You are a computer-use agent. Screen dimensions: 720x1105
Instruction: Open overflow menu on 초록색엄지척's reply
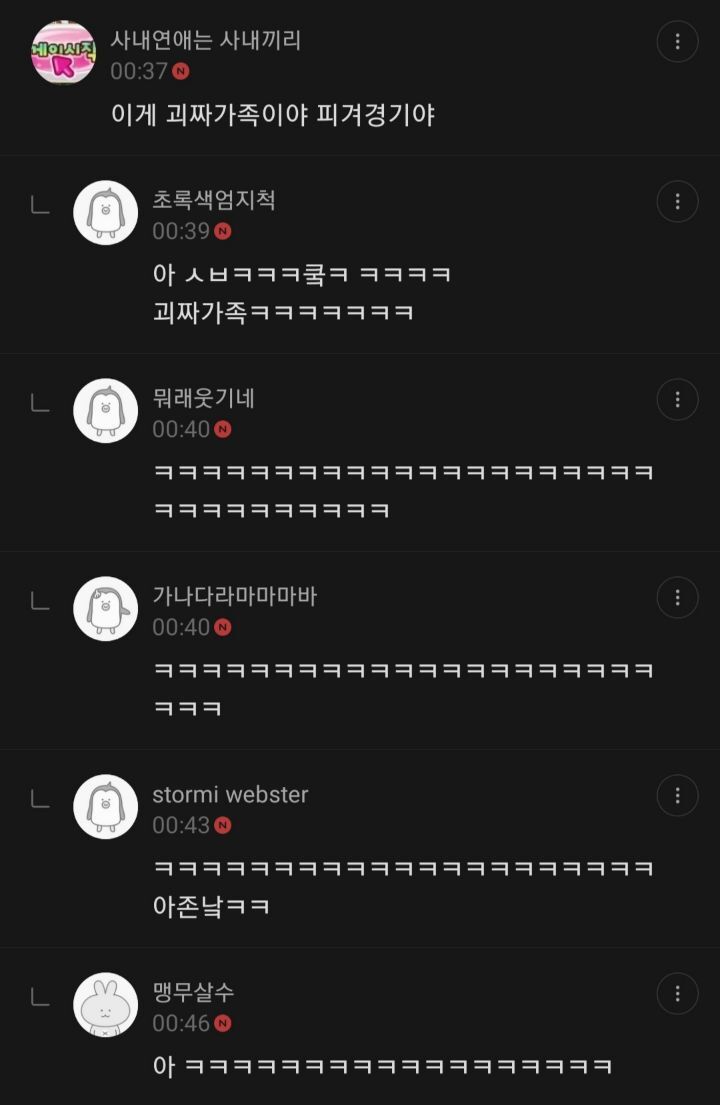click(677, 201)
